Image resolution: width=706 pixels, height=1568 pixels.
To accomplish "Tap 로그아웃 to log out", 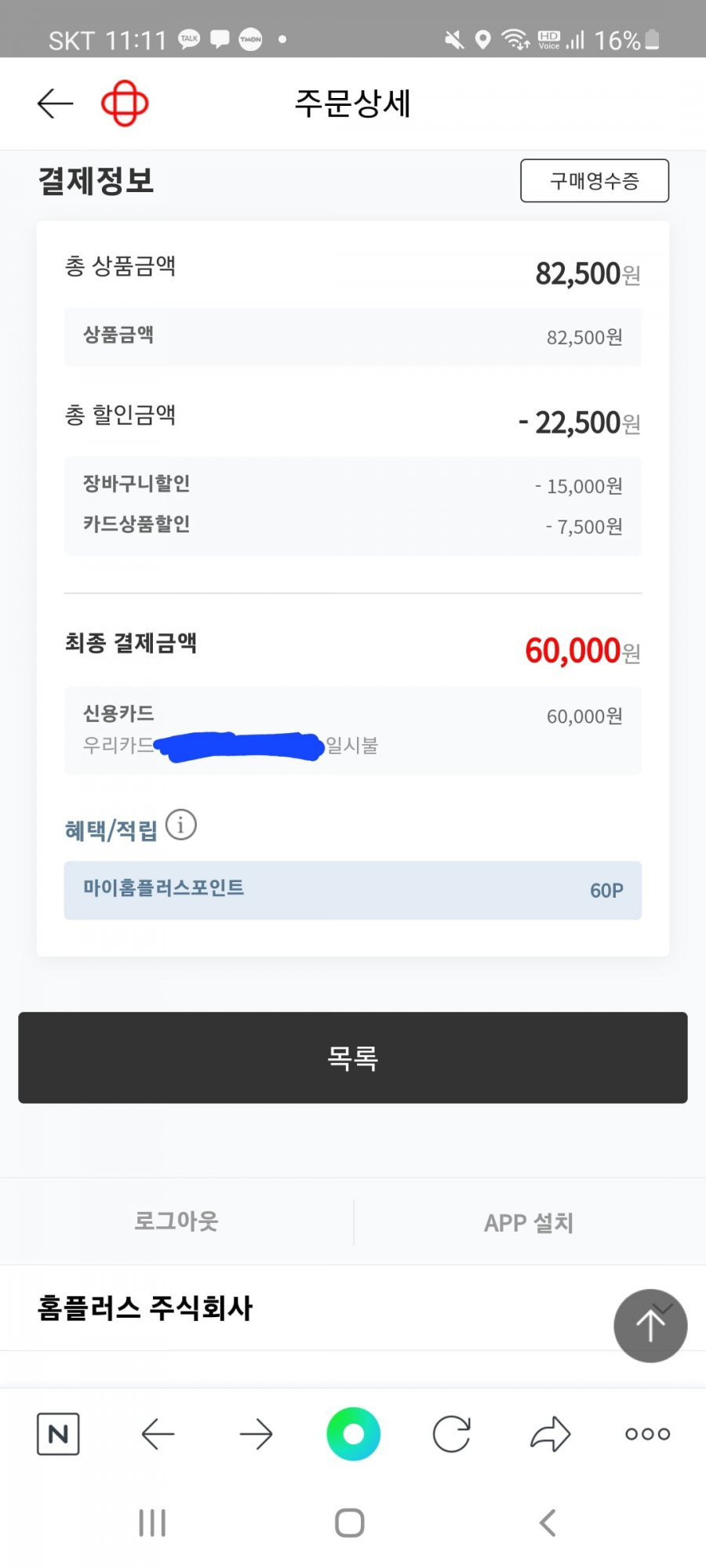I will click(x=176, y=1221).
